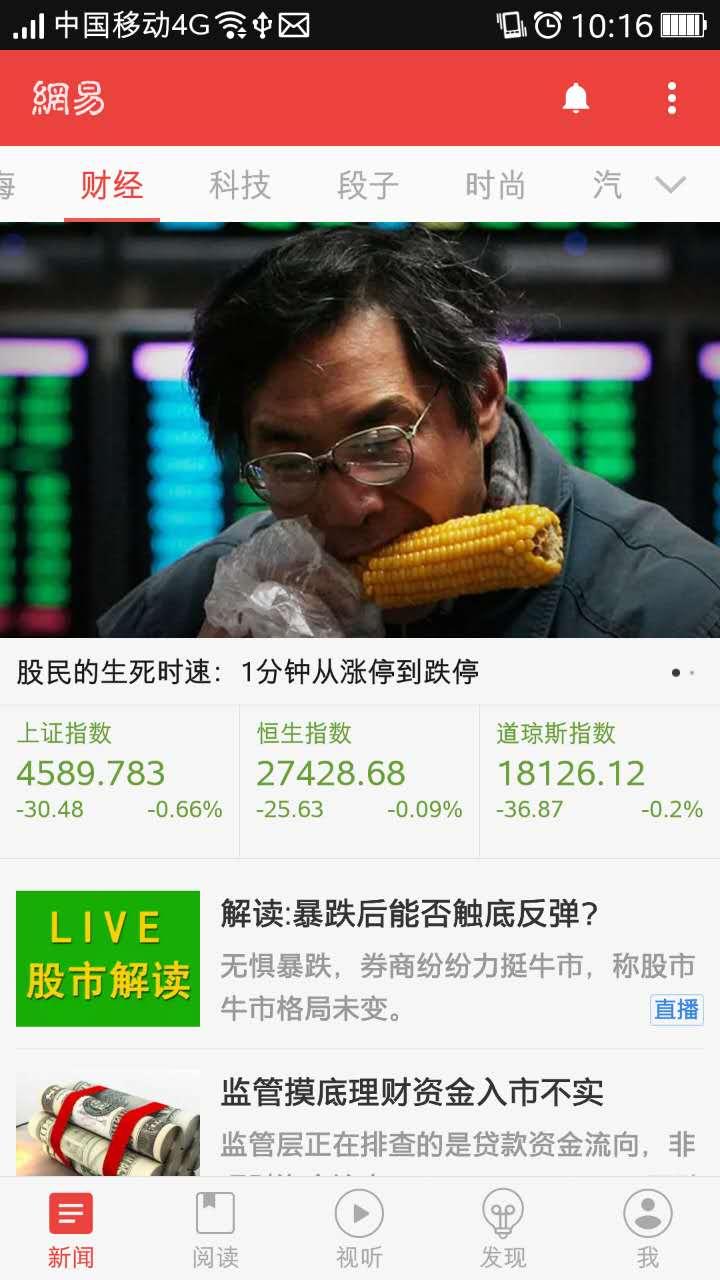The height and width of the screenshot is (1280, 720).
Task: Switch to the 科技 channel tab
Action: (x=241, y=186)
